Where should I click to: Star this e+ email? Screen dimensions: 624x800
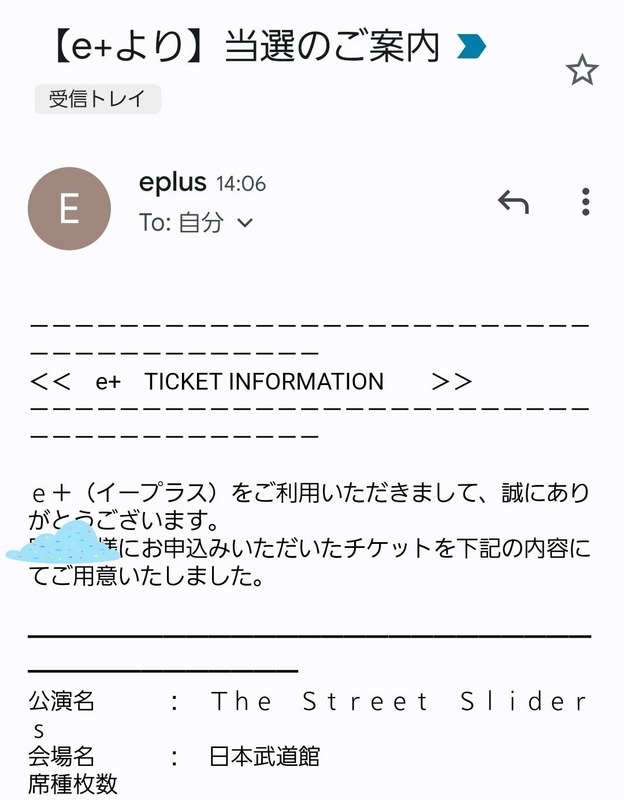click(582, 70)
